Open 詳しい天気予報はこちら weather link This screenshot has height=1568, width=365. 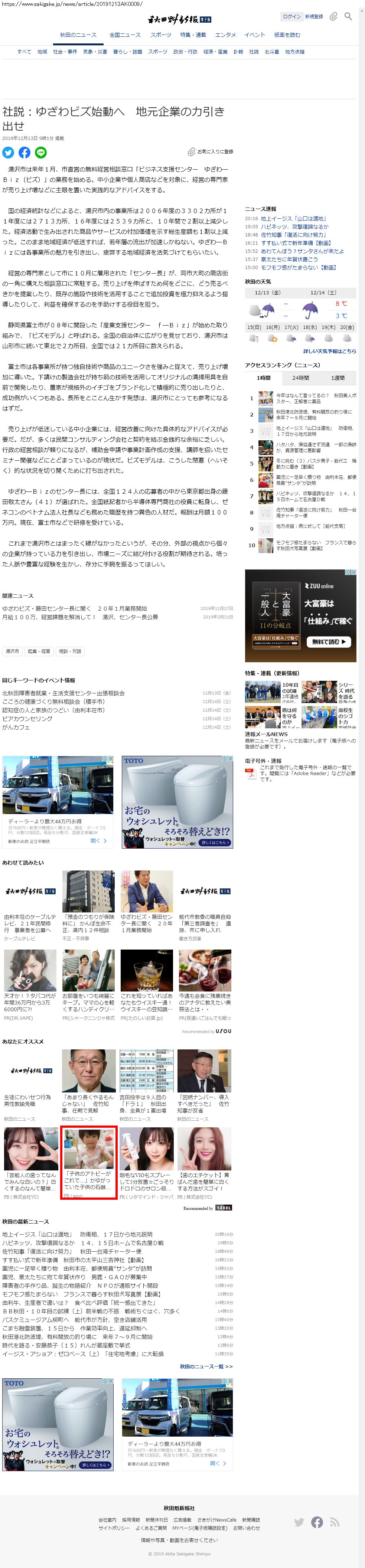coord(330,351)
